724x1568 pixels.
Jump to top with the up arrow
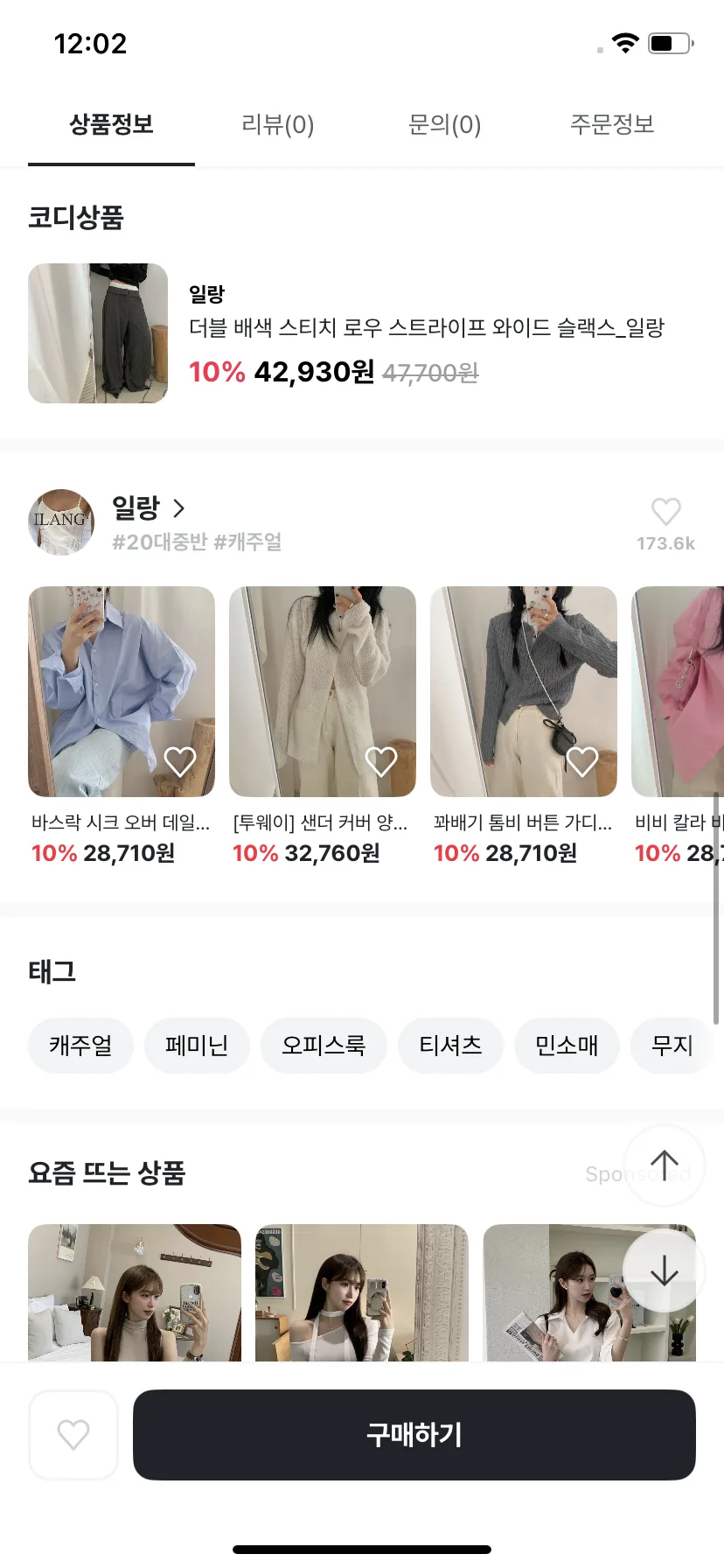[665, 1165]
